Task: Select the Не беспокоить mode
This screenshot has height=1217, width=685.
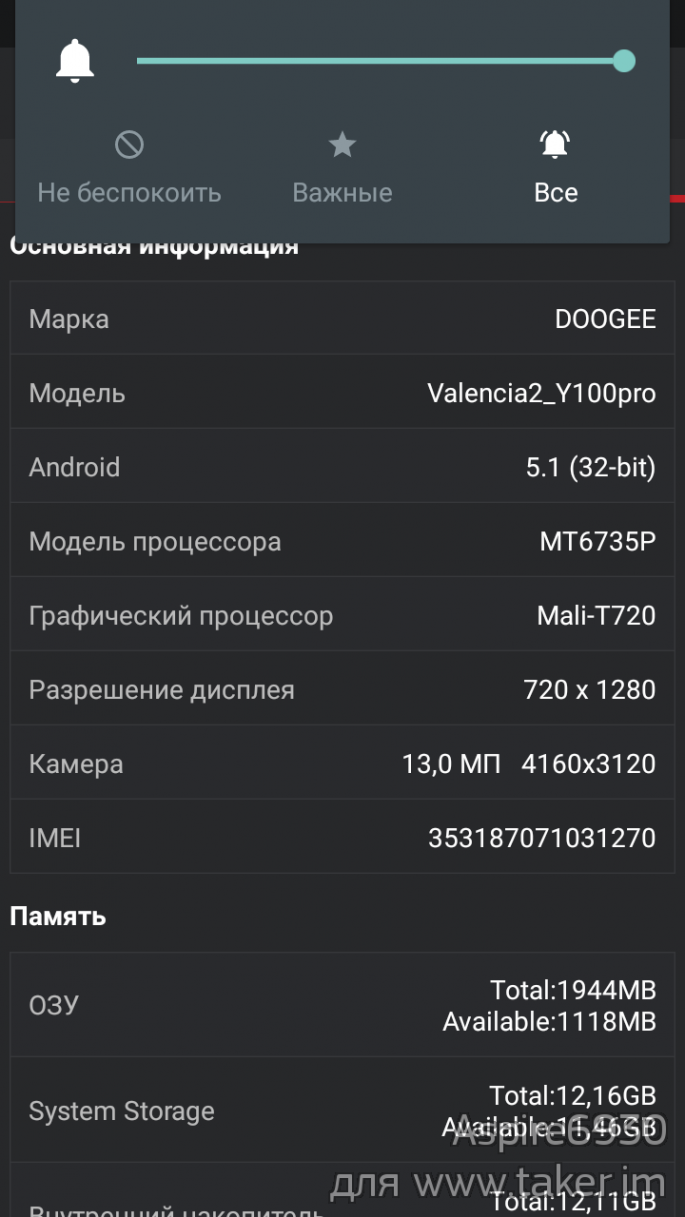Action: [x=129, y=168]
